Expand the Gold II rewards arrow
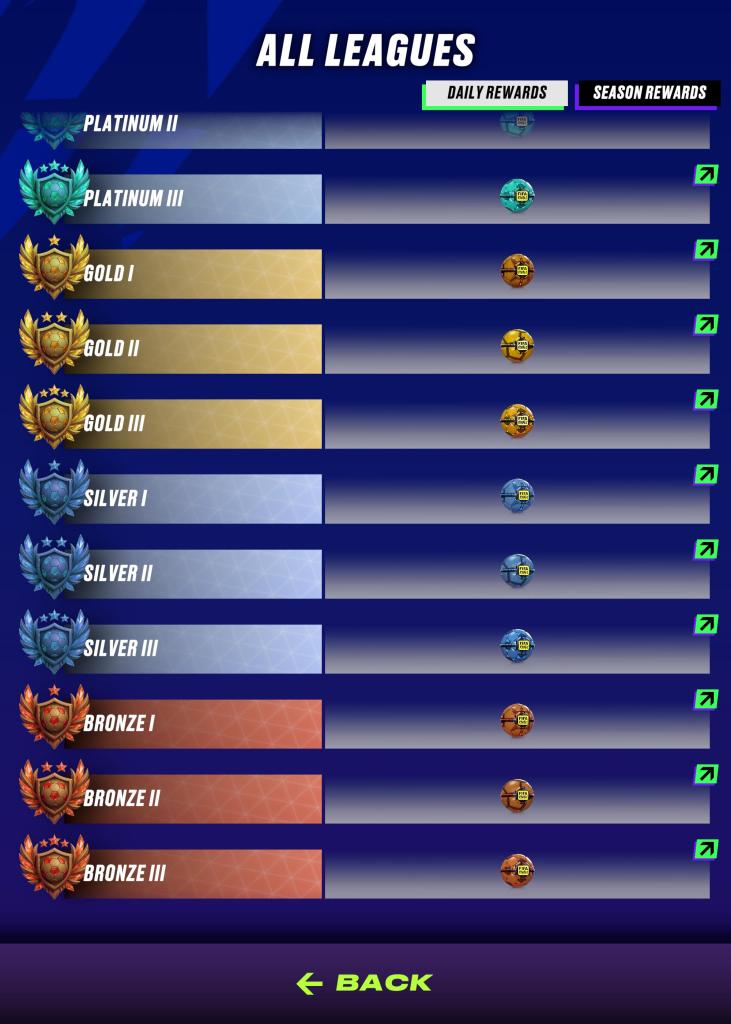The height and width of the screenshot is (1024, 731). click(x=706, y=324)
